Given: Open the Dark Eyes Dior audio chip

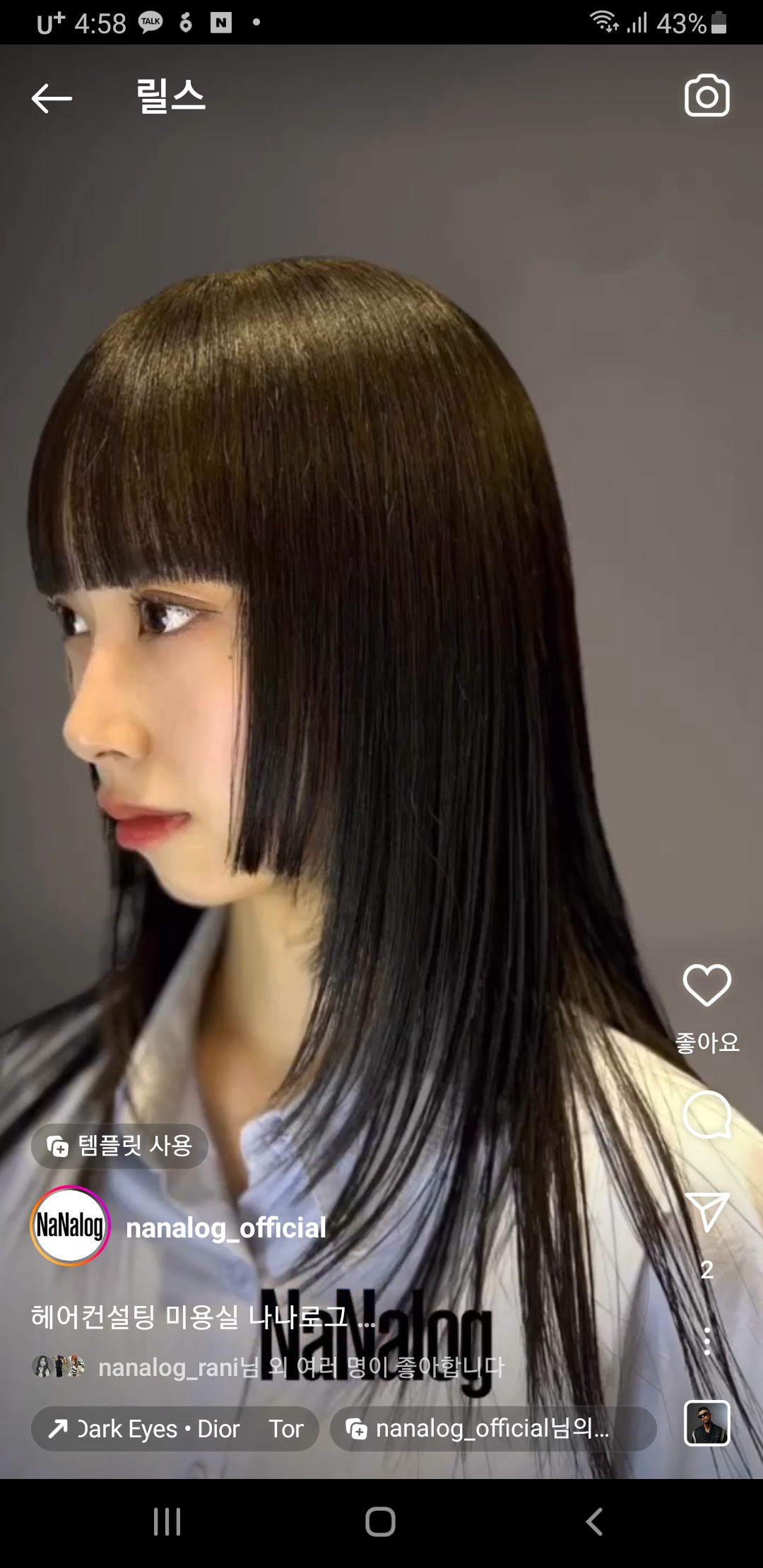Looking at the screenshot, I should point(175,1429).
